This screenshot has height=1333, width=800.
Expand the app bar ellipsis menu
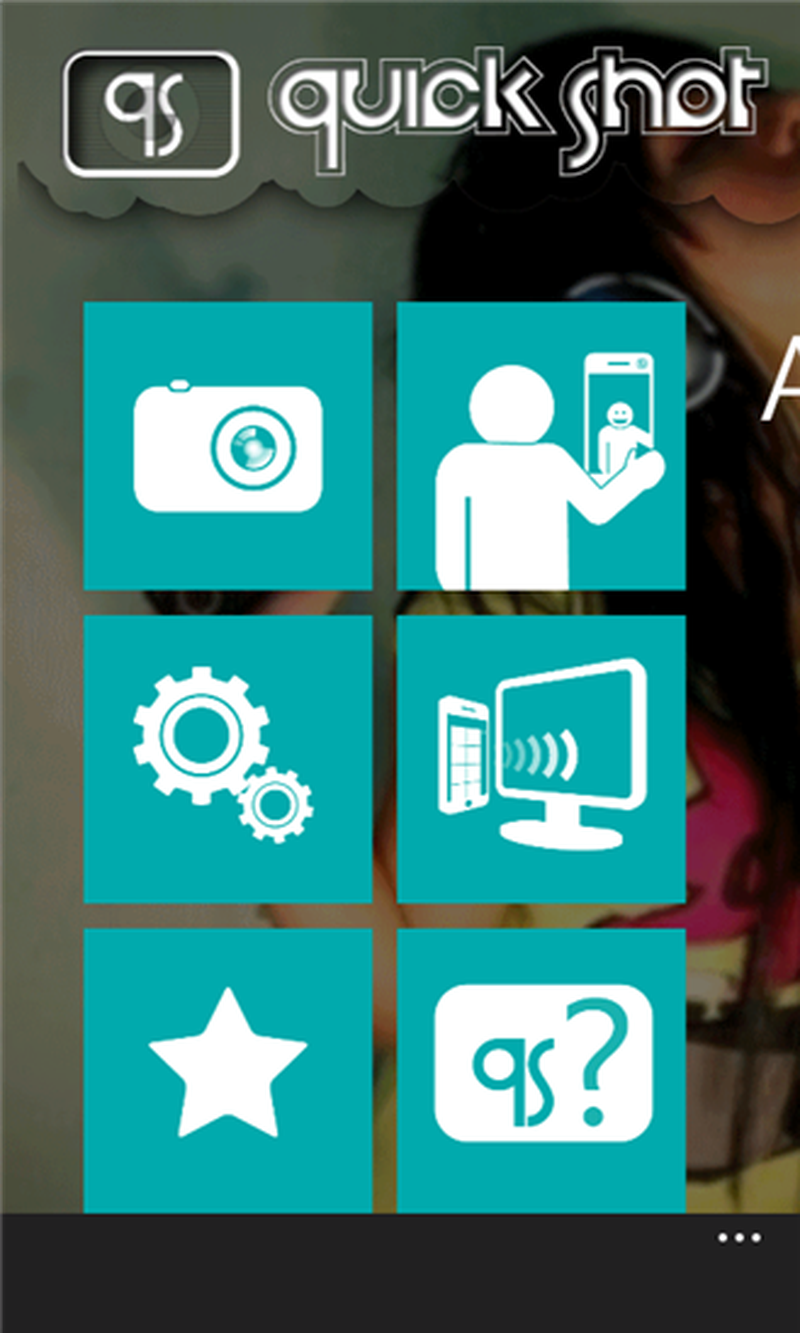pos(738,1239)
